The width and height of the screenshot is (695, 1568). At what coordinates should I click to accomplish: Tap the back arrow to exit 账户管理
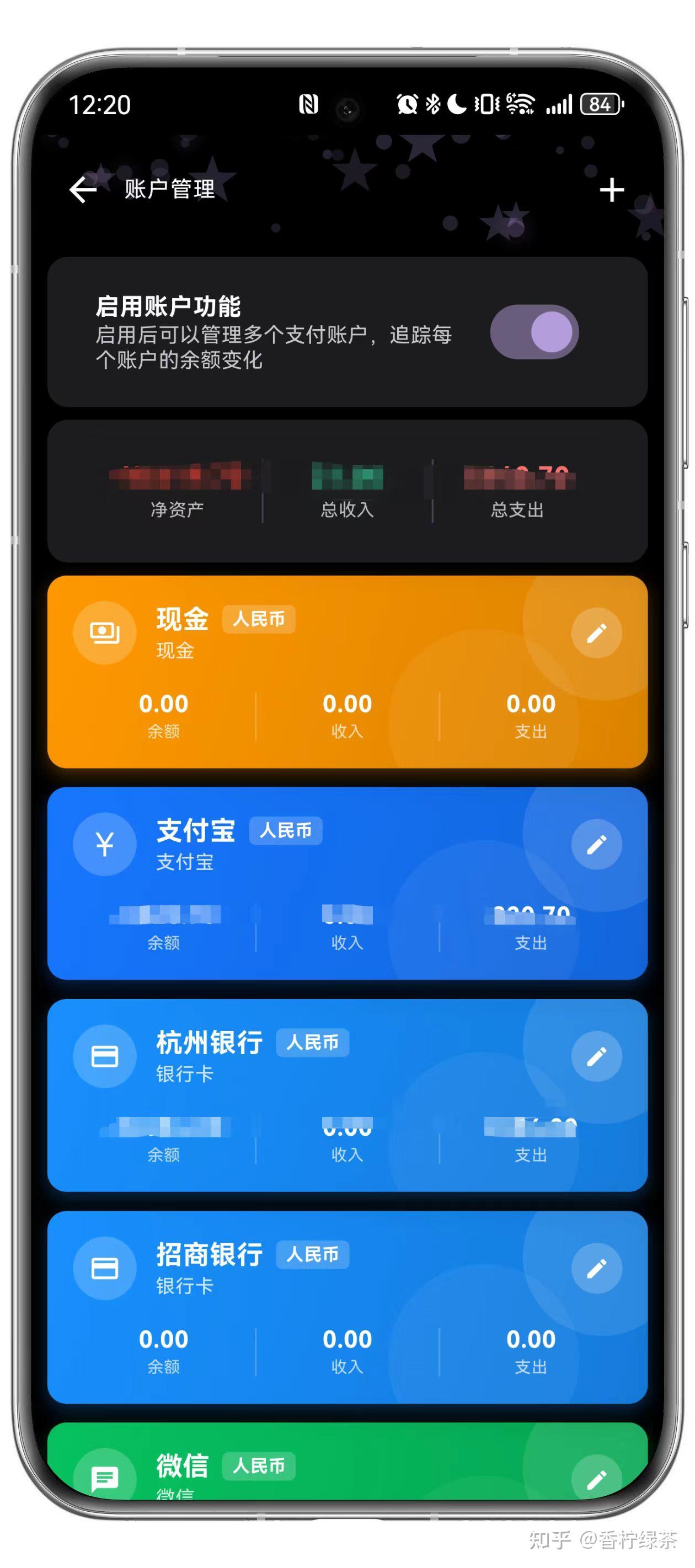pyautogui.click(x=83, y=190)
